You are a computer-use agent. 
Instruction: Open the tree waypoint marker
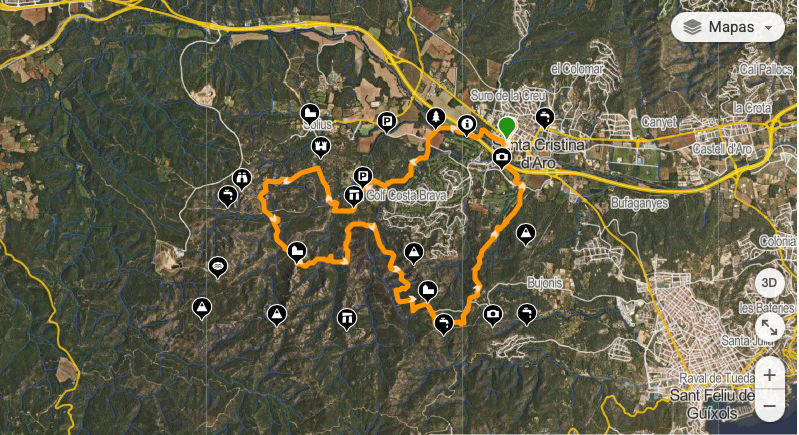tap(435, 117)
